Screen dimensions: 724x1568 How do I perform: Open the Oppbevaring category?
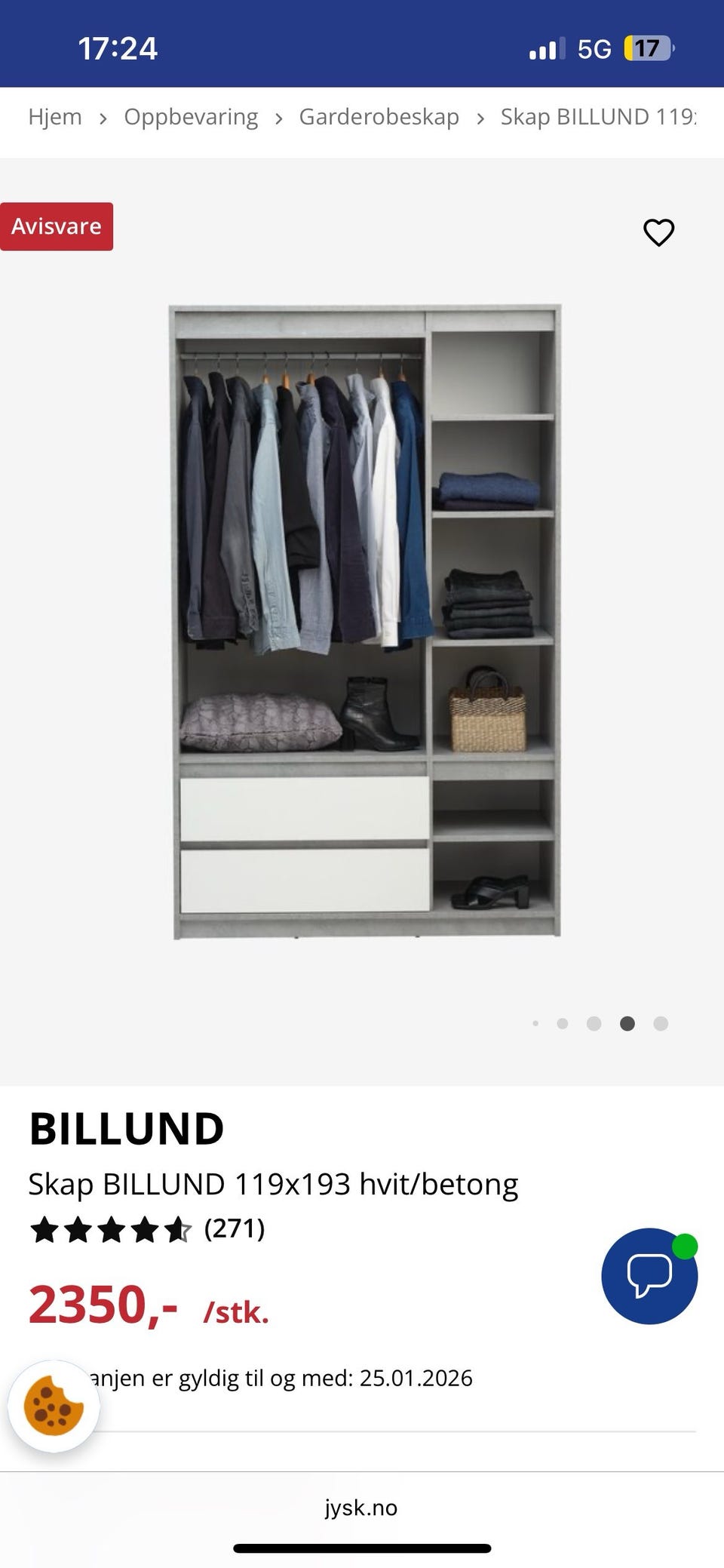tap(191, 117)
